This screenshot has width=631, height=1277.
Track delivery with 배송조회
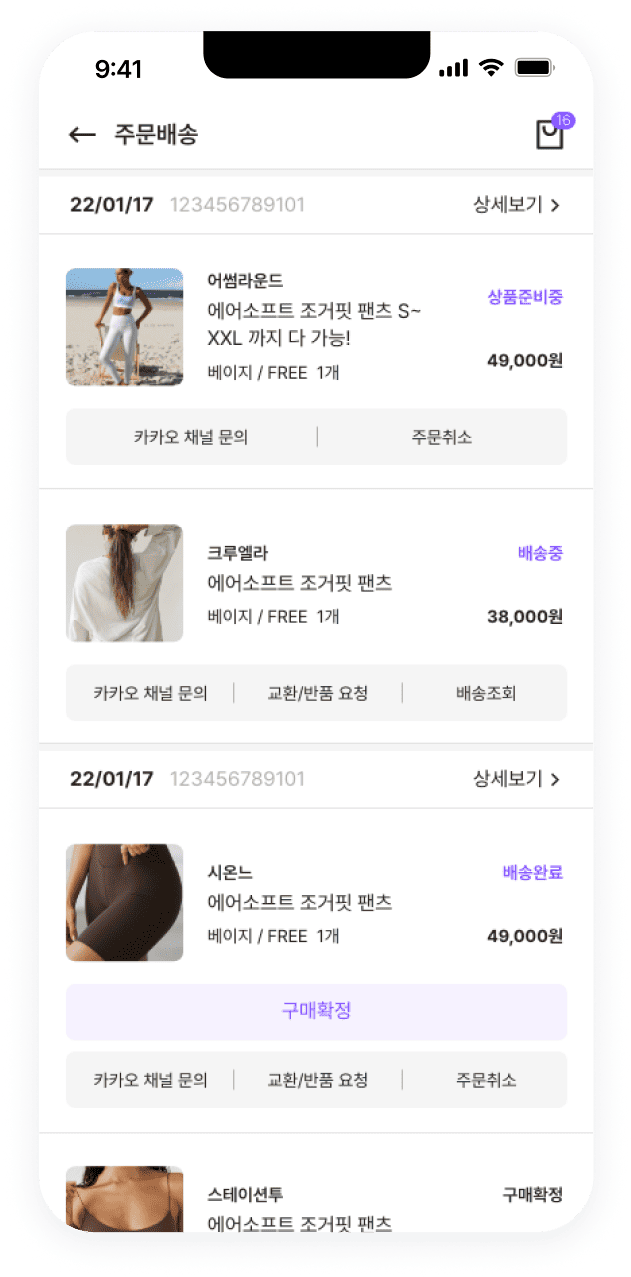[485, 693]
